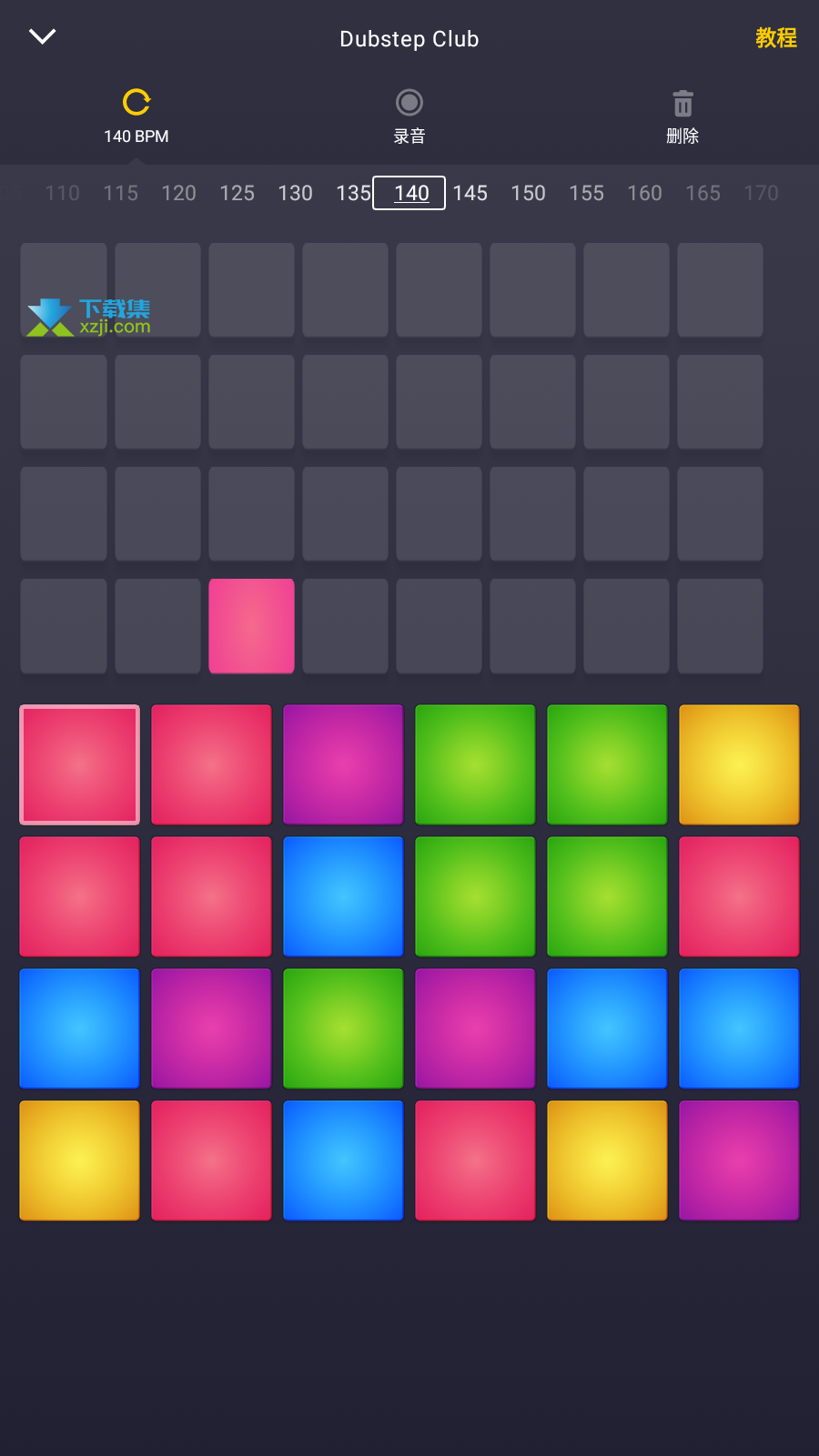
Task: Choose 155 on the tempo selector
Action: coord(587,193)
